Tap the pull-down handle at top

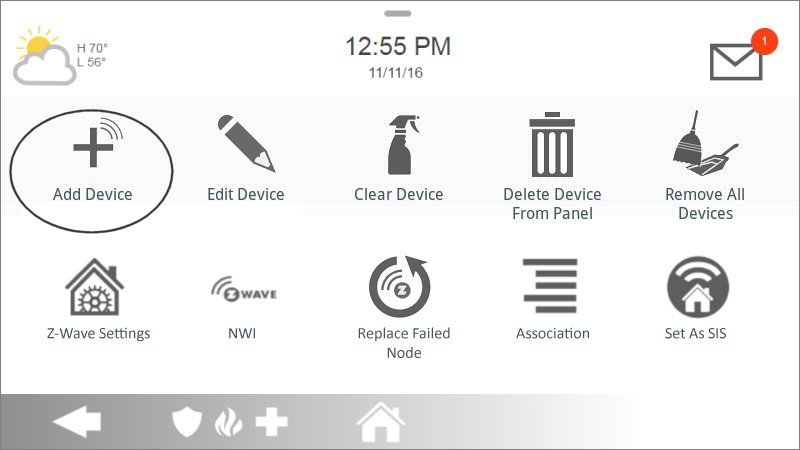click(x=397, y=13)
